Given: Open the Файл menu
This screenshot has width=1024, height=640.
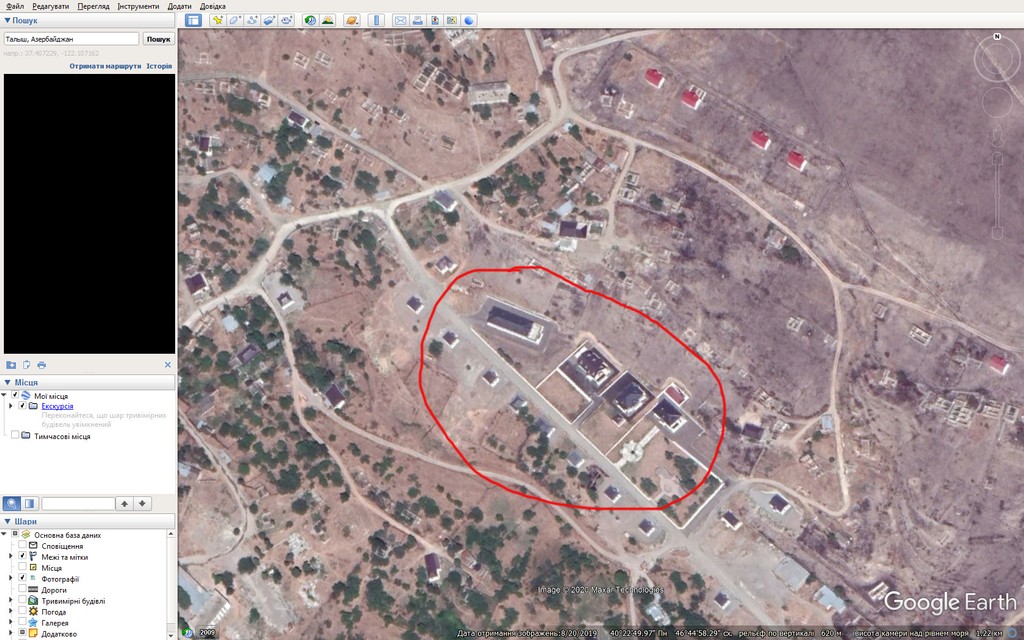Looking at the screenshot, I should point(14,6).
